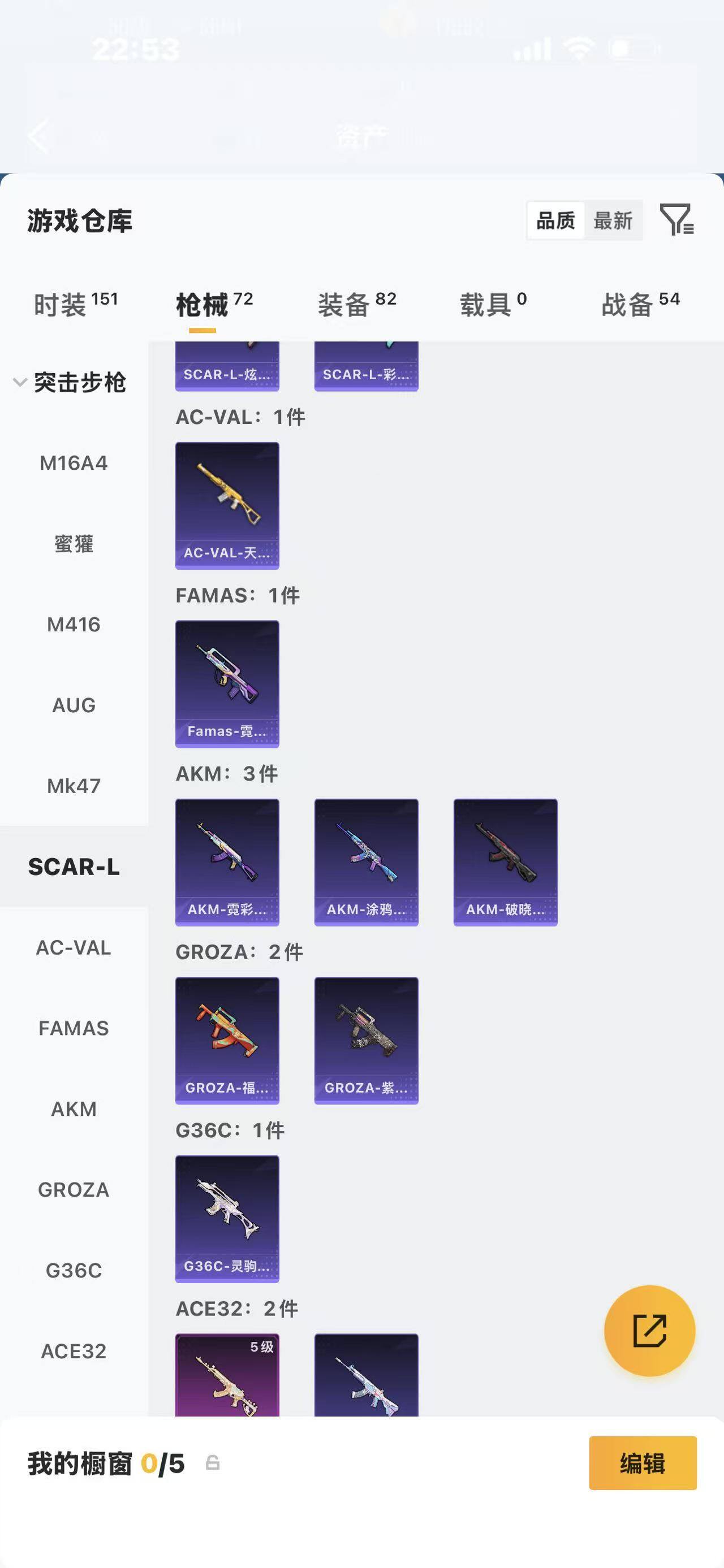Open the filter funnel icon
Image resolution: width=724 pixels, height=1568 pixels.
click(676, 219)
